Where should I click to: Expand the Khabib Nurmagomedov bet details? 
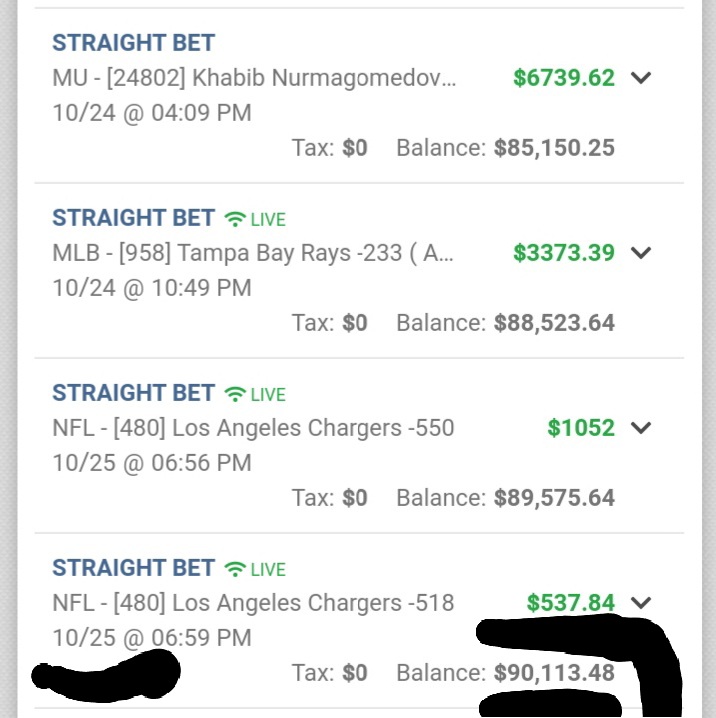point(640,78)
